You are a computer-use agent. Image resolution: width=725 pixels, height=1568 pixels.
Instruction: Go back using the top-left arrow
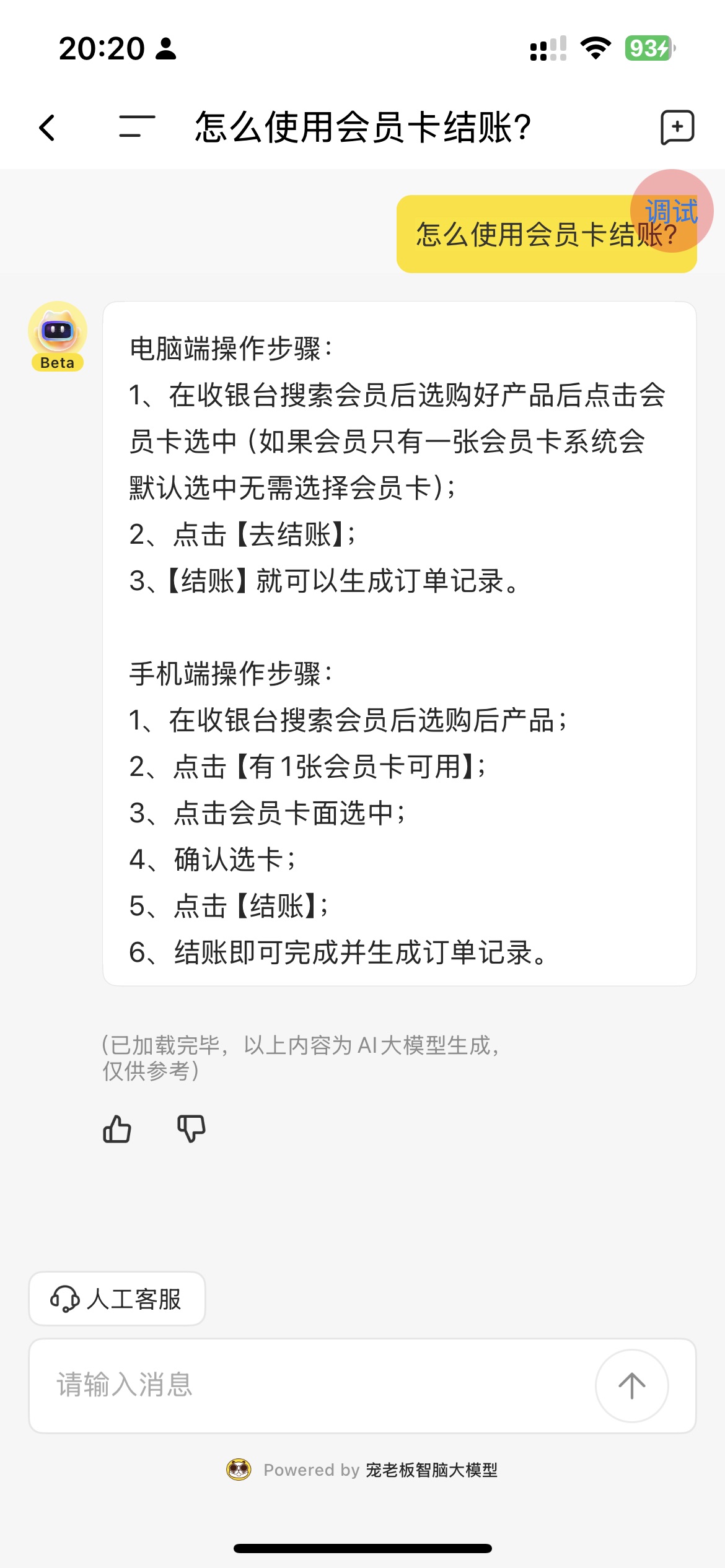47,128
